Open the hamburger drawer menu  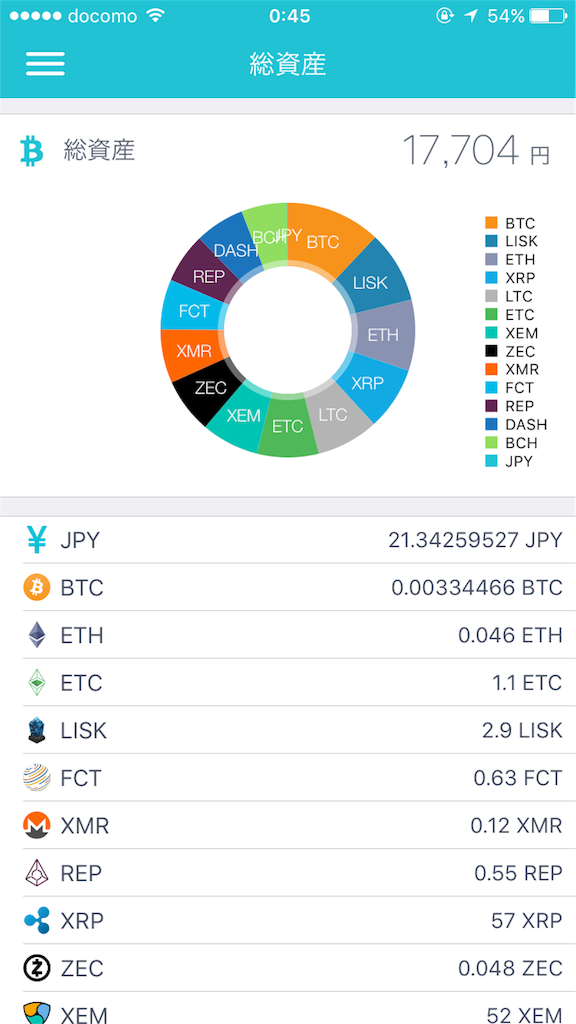coord(45,64)
